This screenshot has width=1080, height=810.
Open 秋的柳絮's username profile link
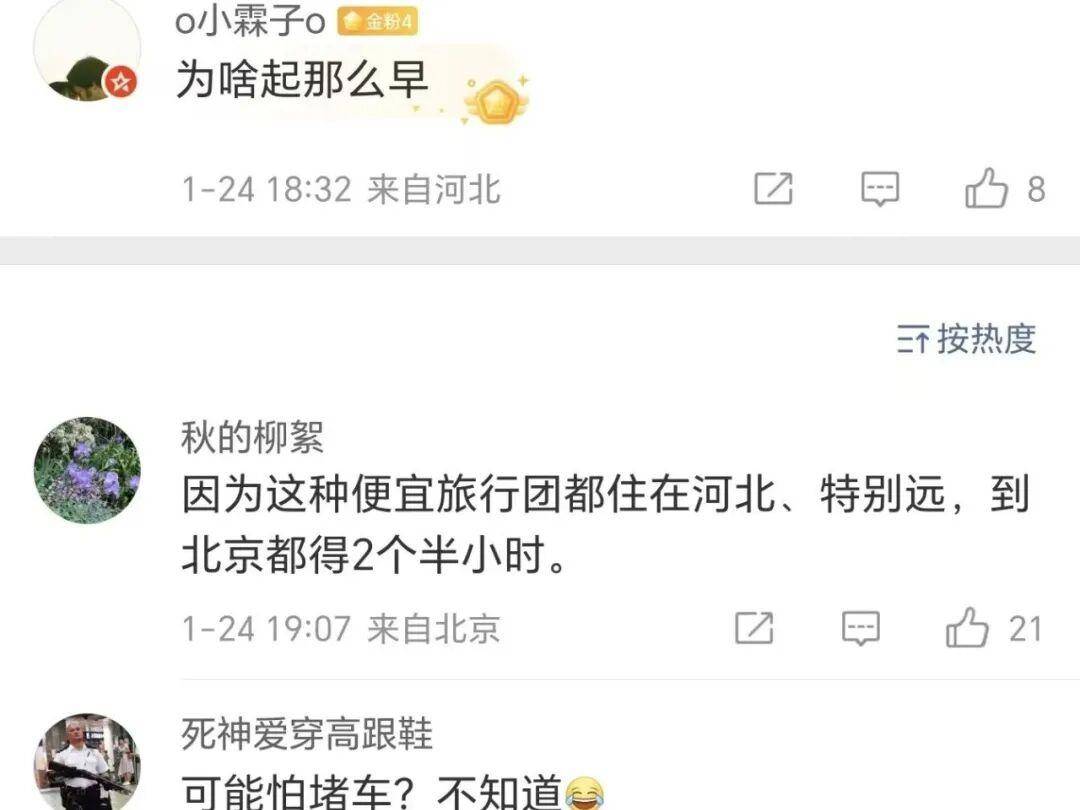point(252,437)
